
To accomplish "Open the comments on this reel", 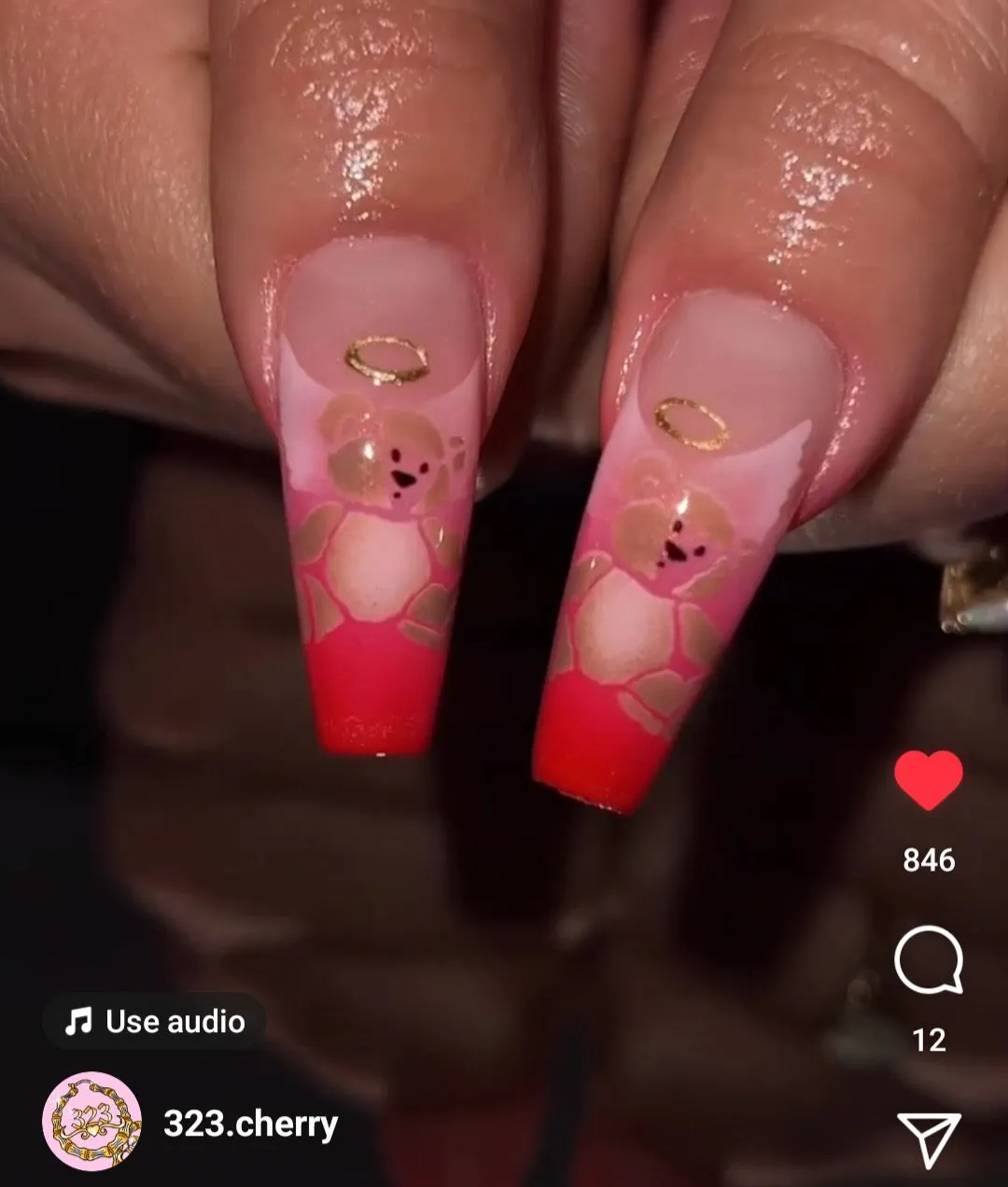I will pyautogui.click(x=928, y=960).
